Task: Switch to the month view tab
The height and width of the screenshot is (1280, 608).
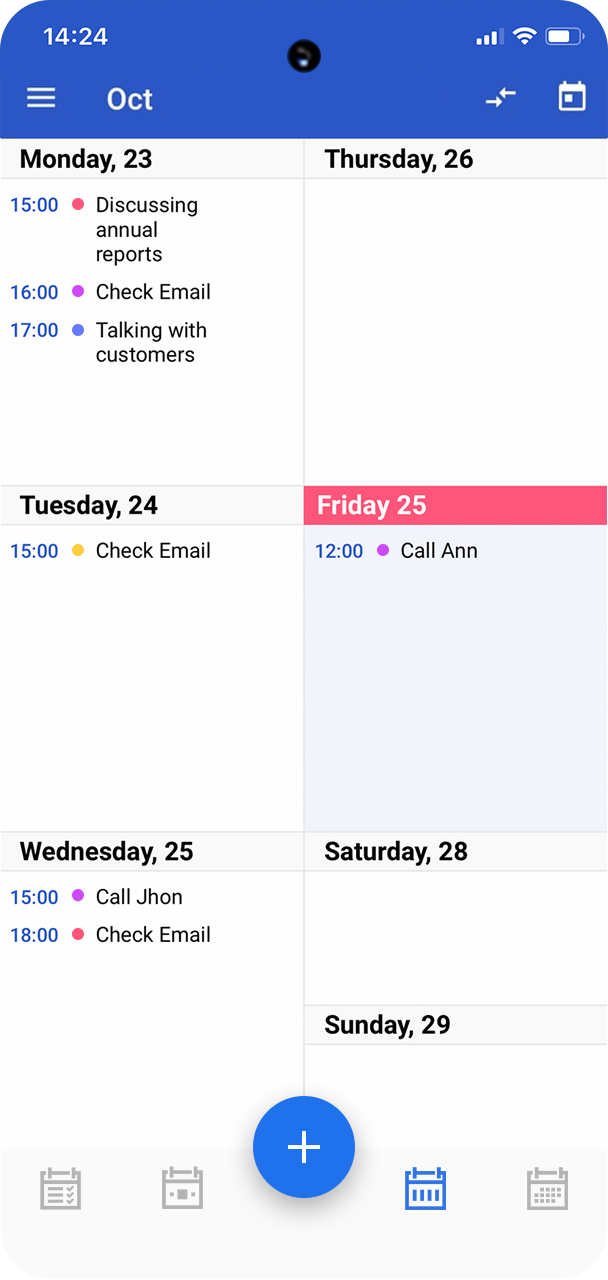Action: click(x=547, y=1188)
